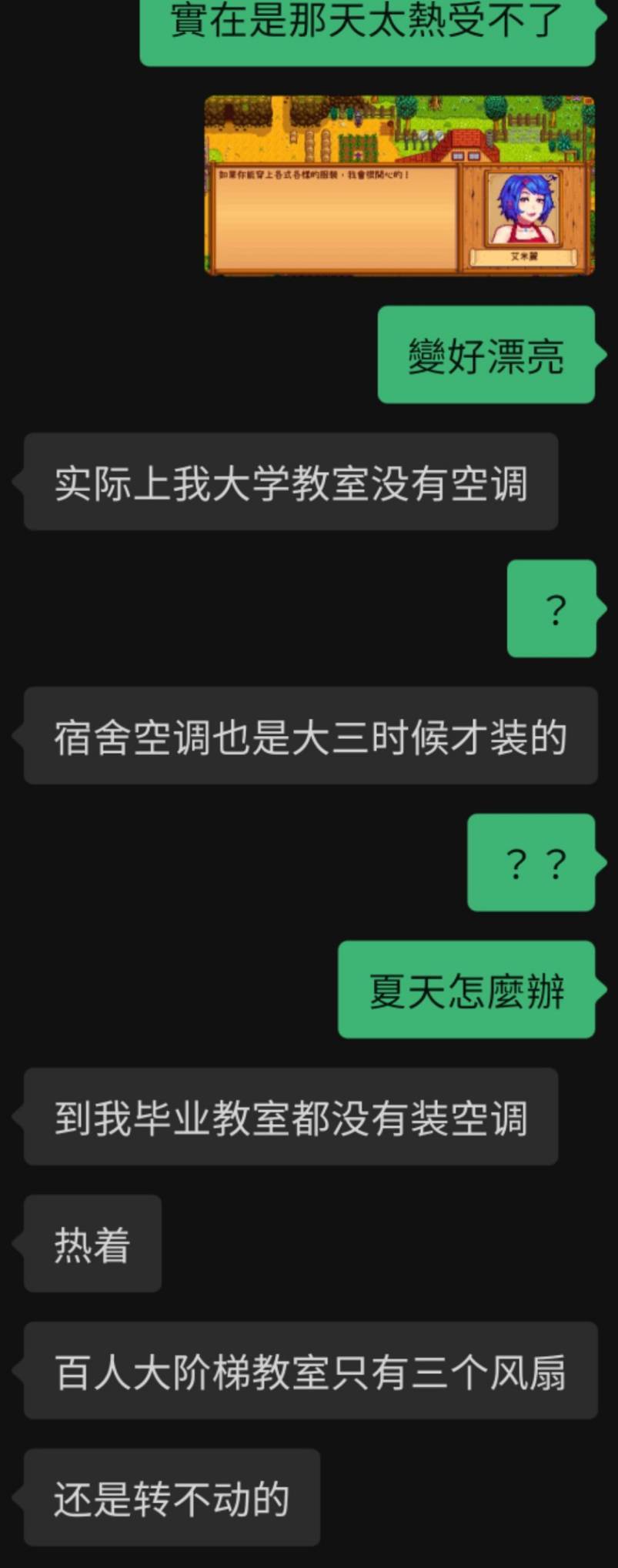Click the name label 艾米麗 in the game image
This screenshot has width=618, height=1568.
coord(522,256)
